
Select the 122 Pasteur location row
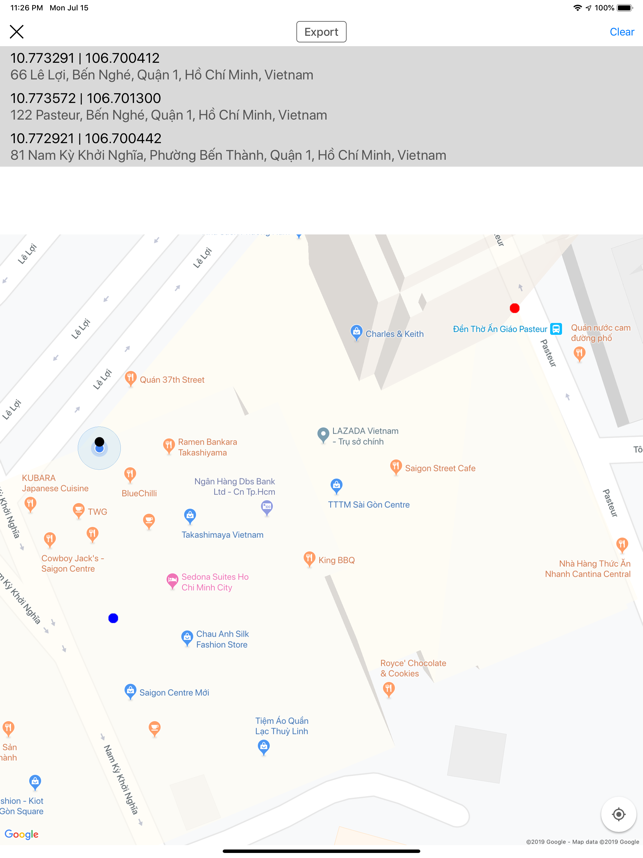321,106
